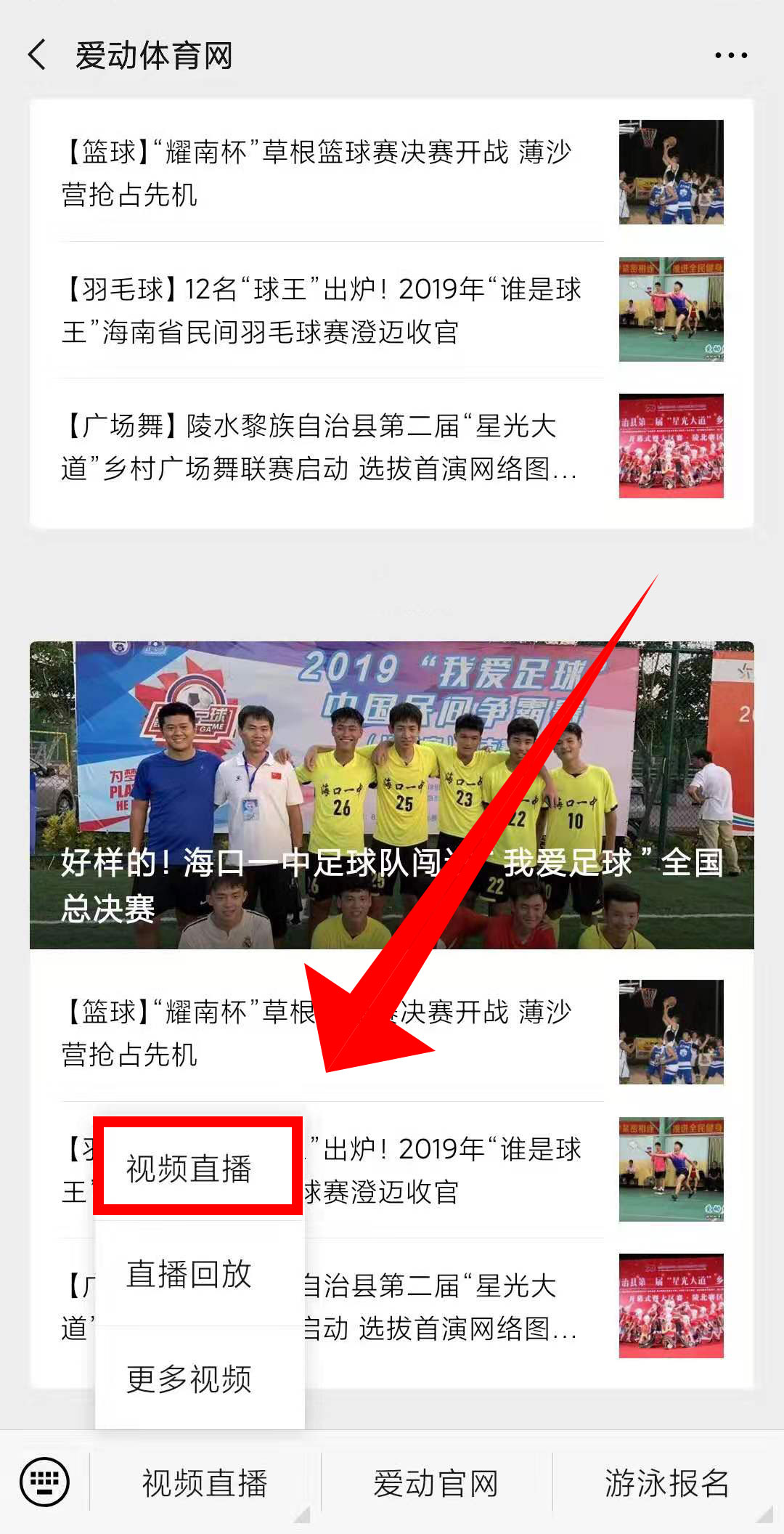Tap the 视频直播 bottom menu button

(205, 1483)
